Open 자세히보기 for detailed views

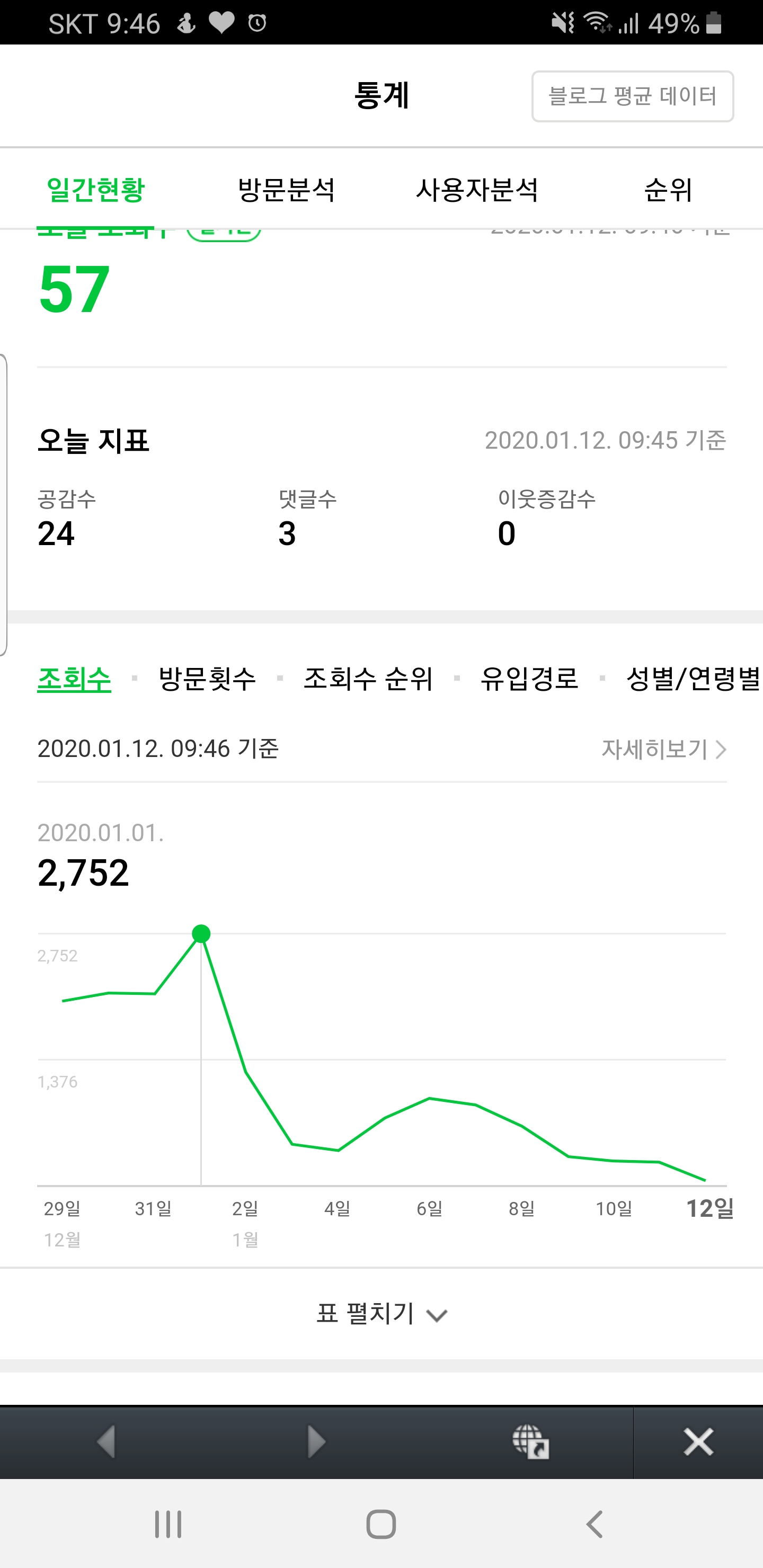coord(663,750)
